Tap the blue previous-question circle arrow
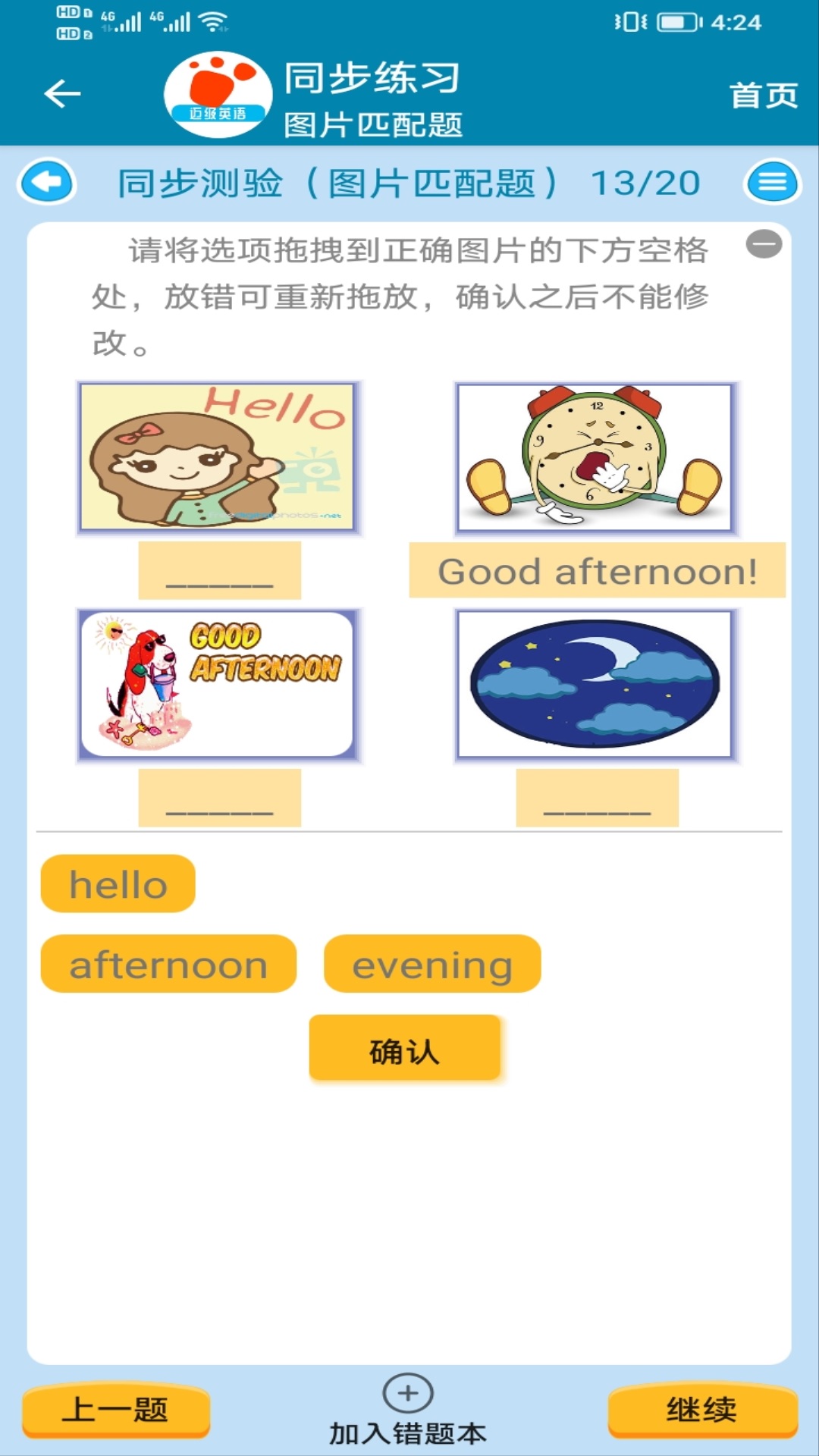 [x=47, y=182]
